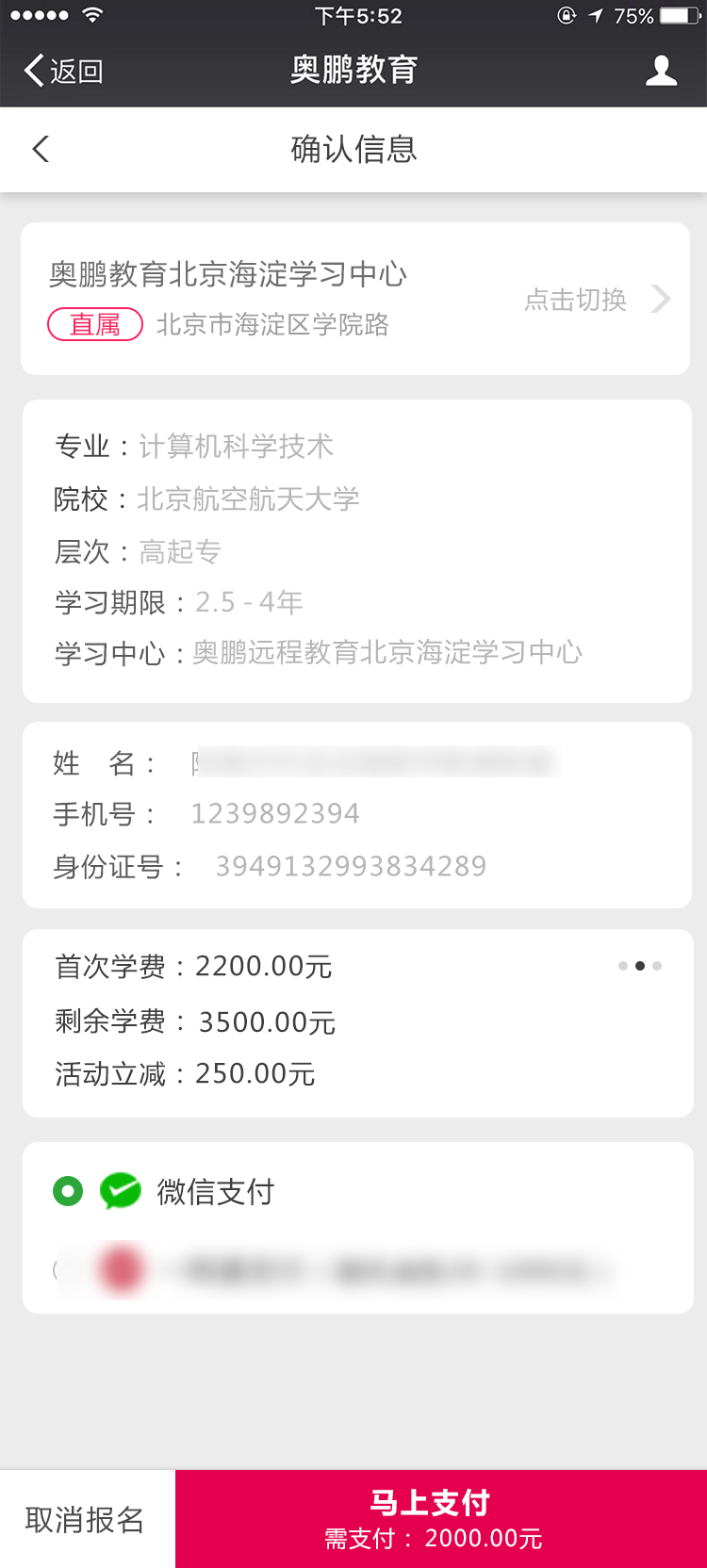Select the WeChat Pay radio button

[x=68, y=1191]
